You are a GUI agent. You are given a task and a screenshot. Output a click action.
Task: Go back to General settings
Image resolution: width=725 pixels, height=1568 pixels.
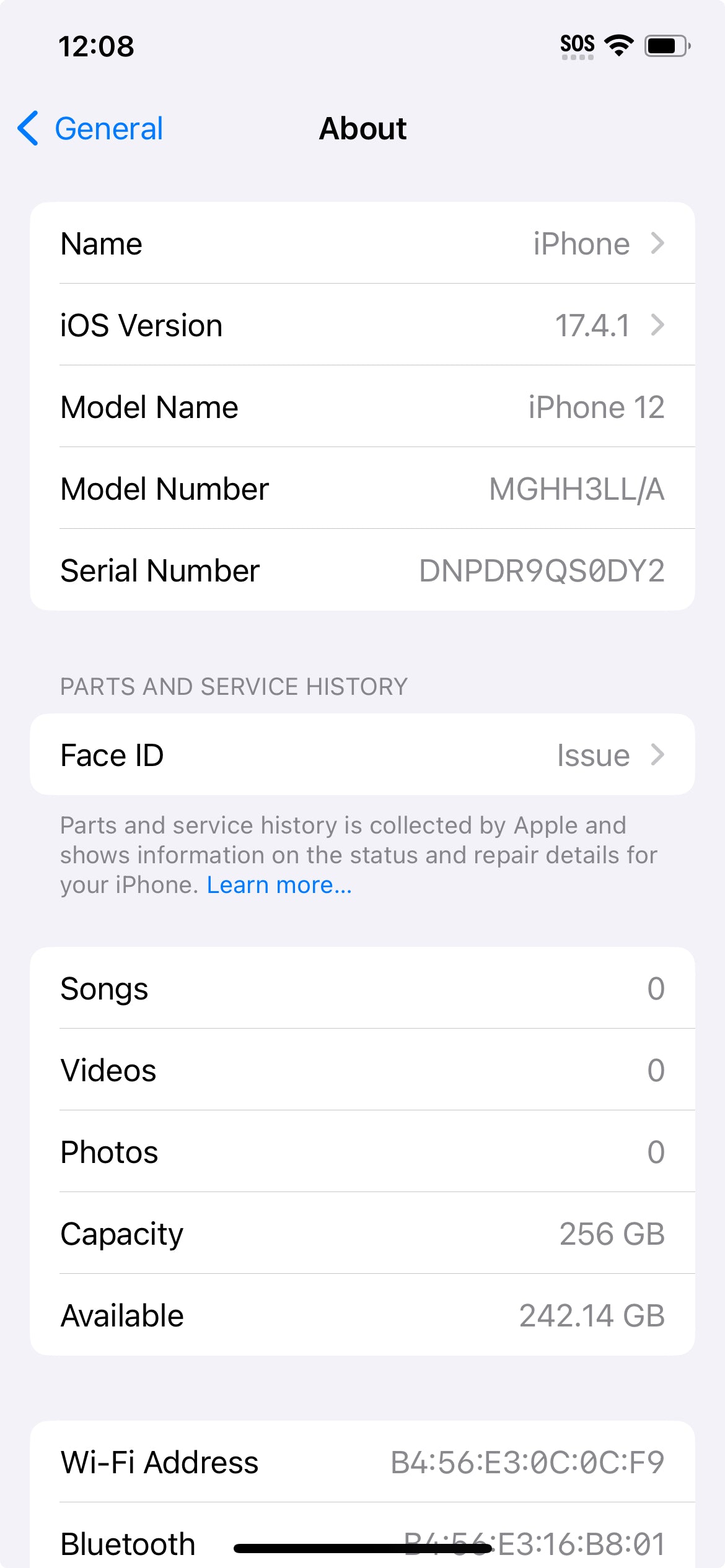pos(90,129)
